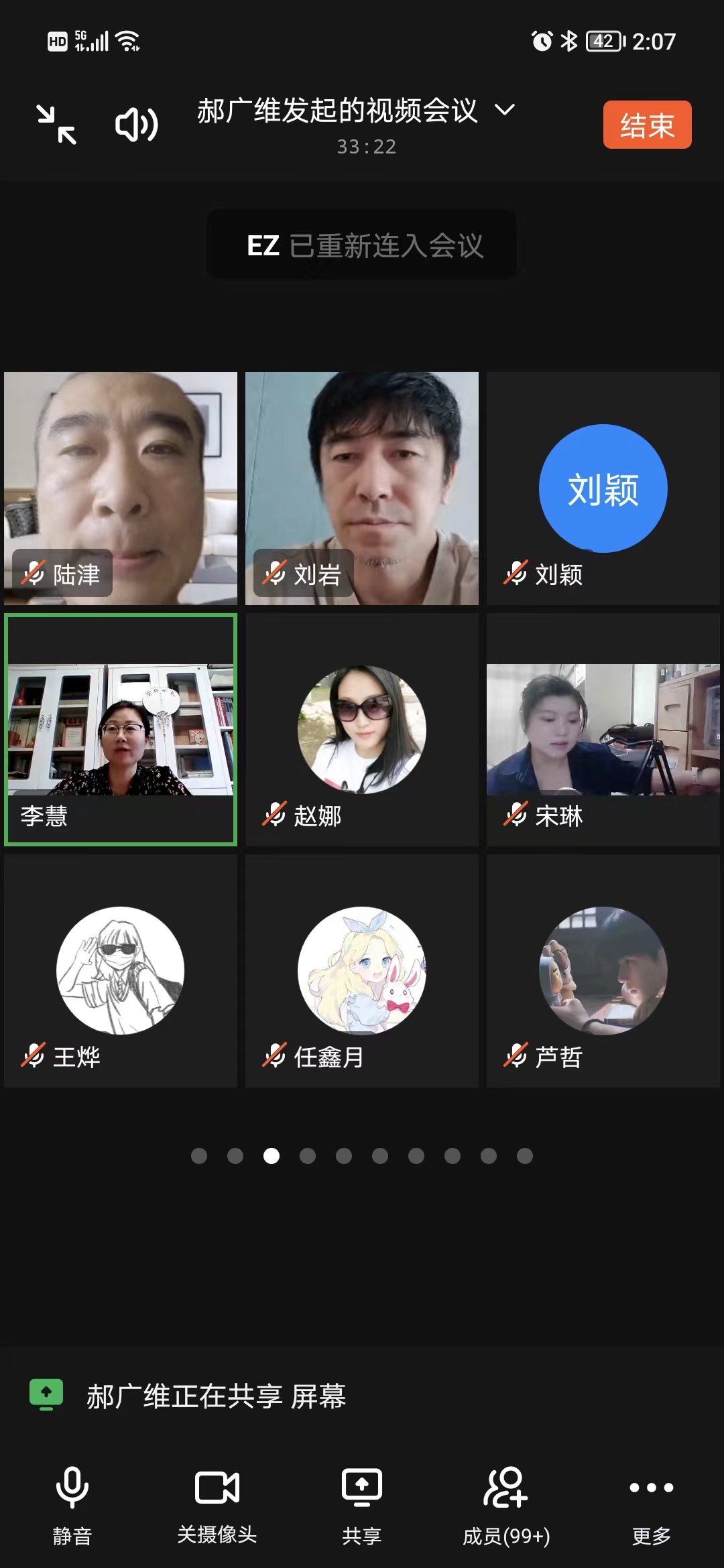Open the 成员(99+) members list

[506, 1501]
